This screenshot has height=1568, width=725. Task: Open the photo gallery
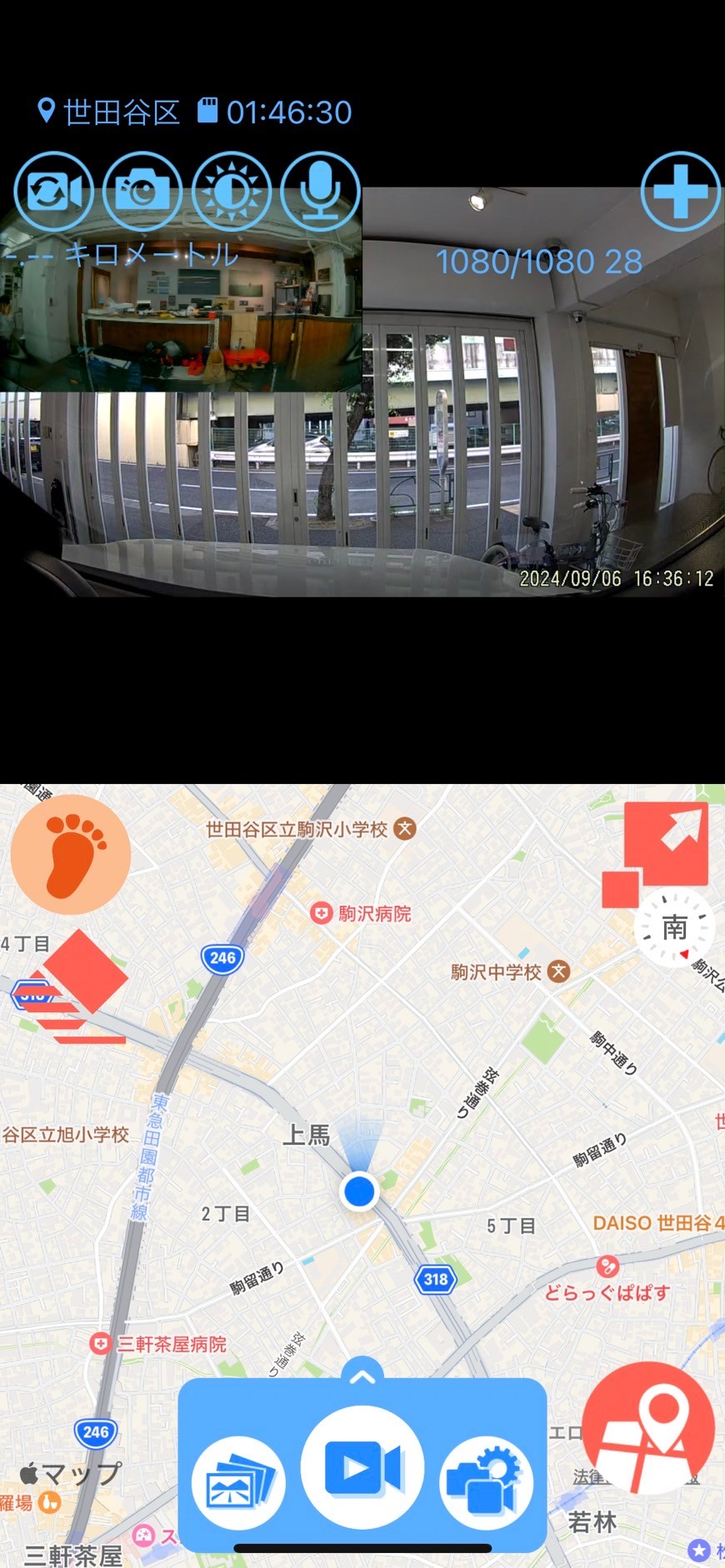[x=239, y=1483]
